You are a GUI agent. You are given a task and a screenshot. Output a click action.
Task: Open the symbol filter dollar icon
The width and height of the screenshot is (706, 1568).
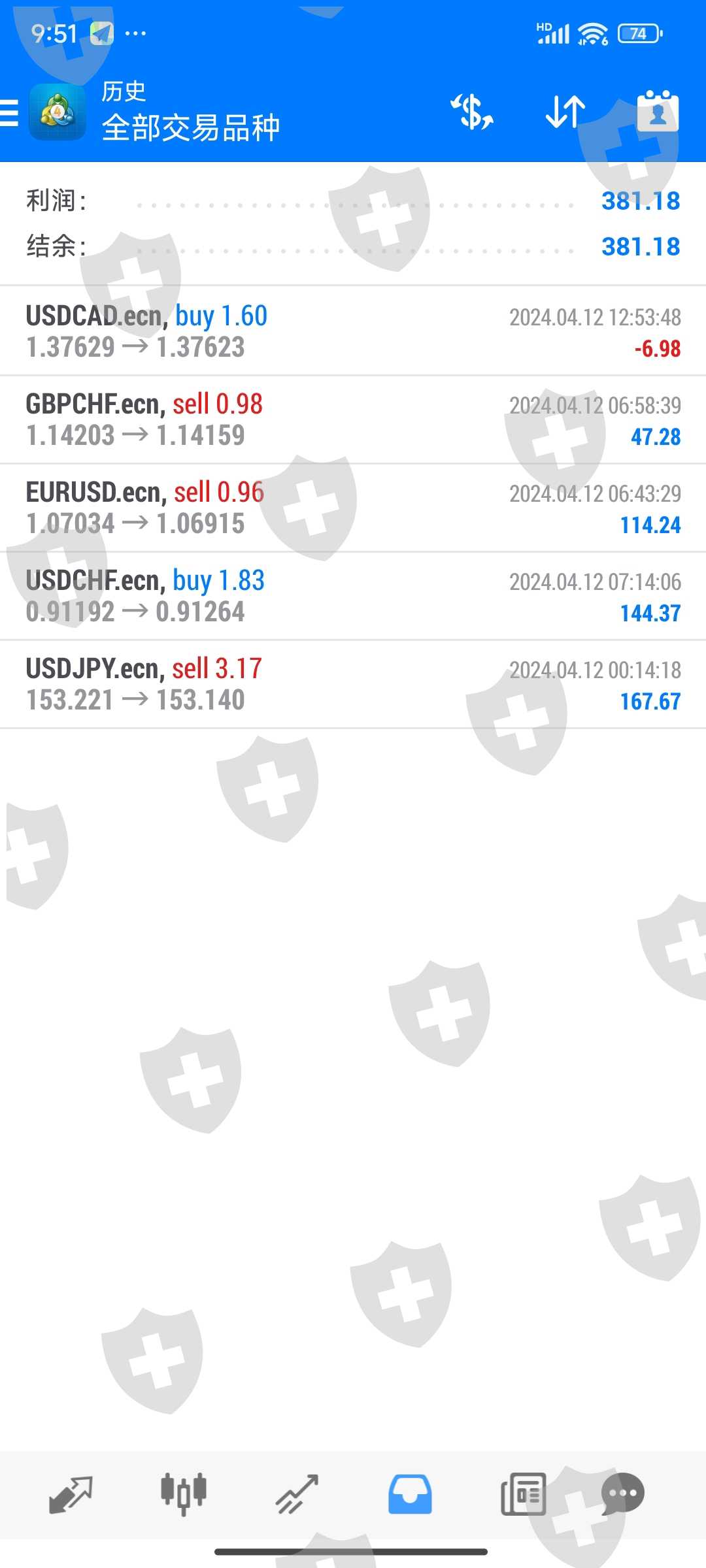472,112
